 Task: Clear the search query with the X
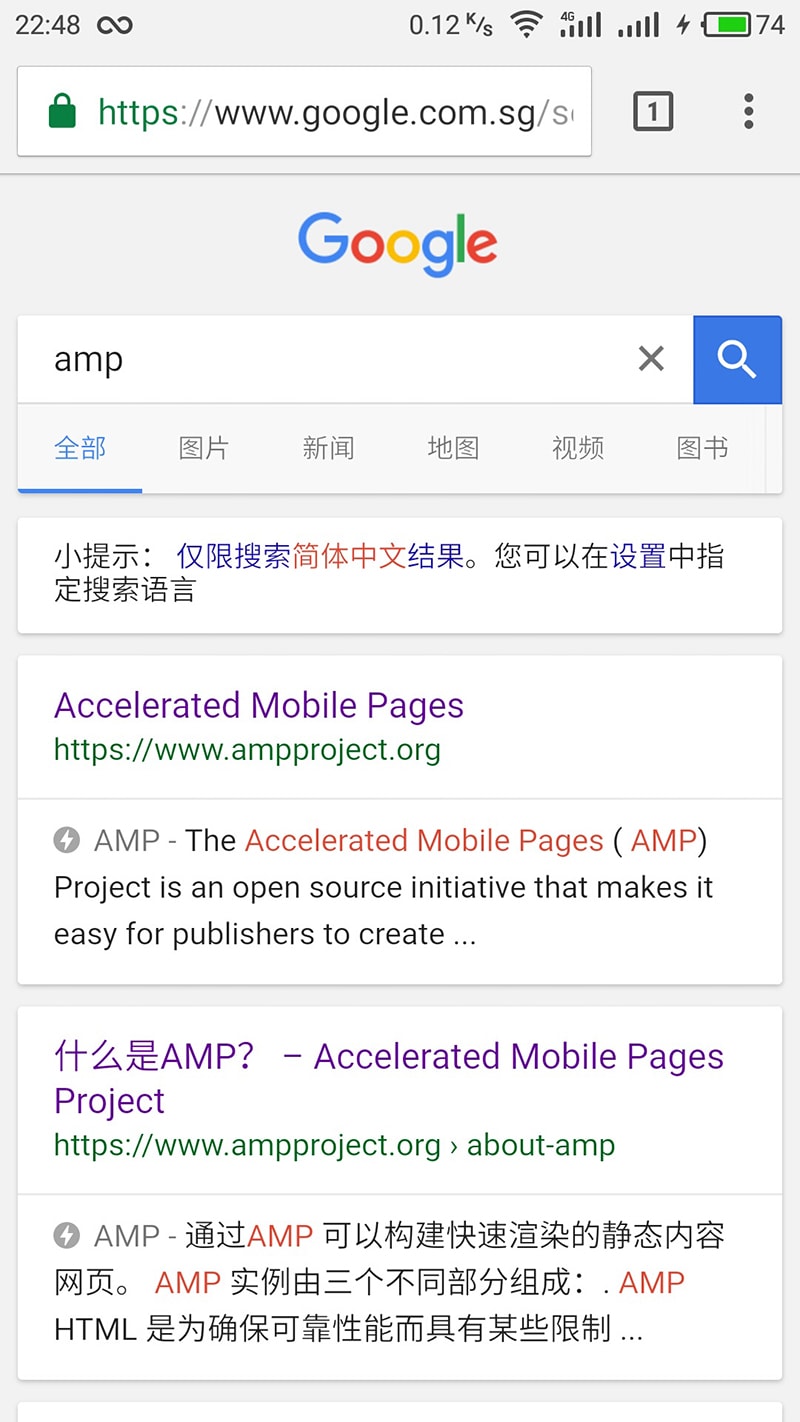pyautogui.click(x=651, y=358)
